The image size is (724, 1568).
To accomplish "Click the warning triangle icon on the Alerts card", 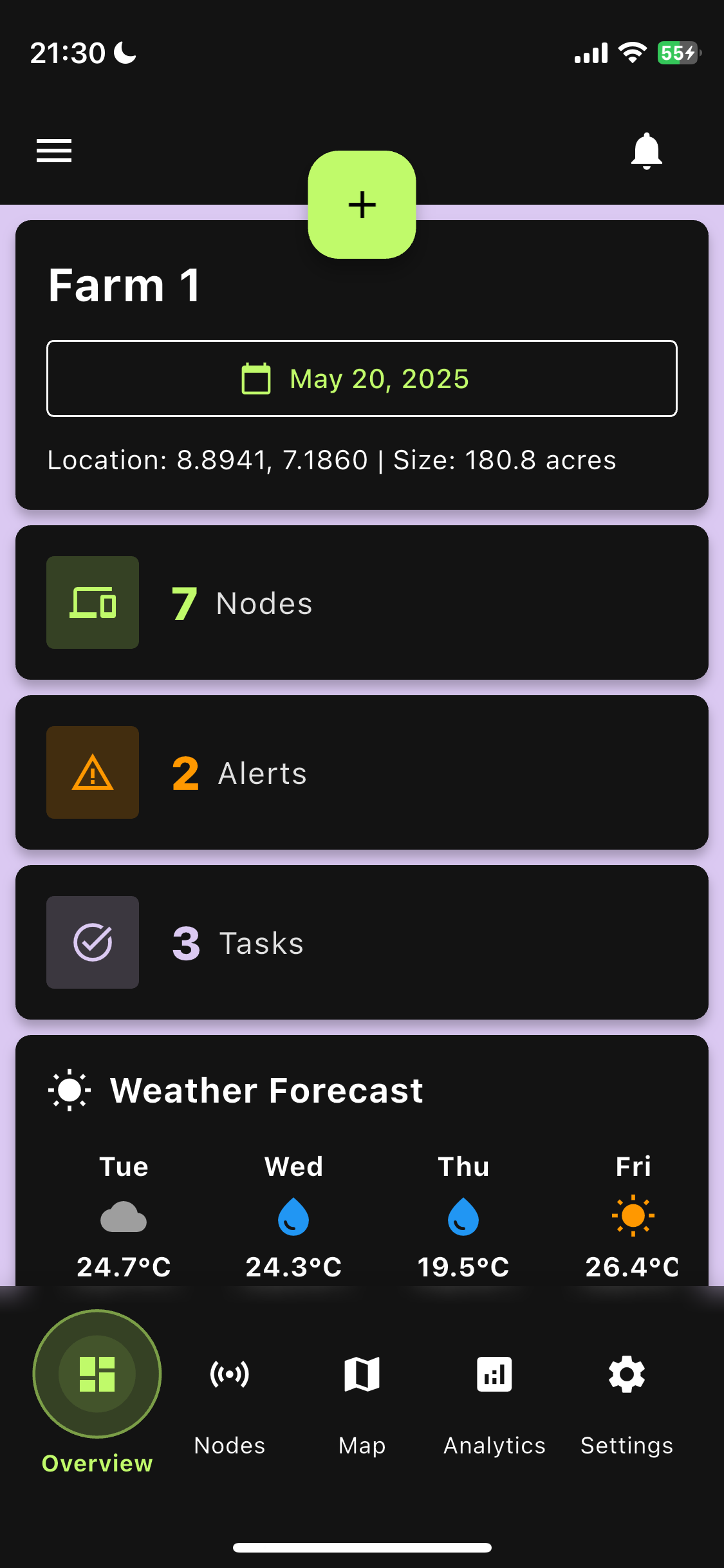I will [x=92, y=772].
